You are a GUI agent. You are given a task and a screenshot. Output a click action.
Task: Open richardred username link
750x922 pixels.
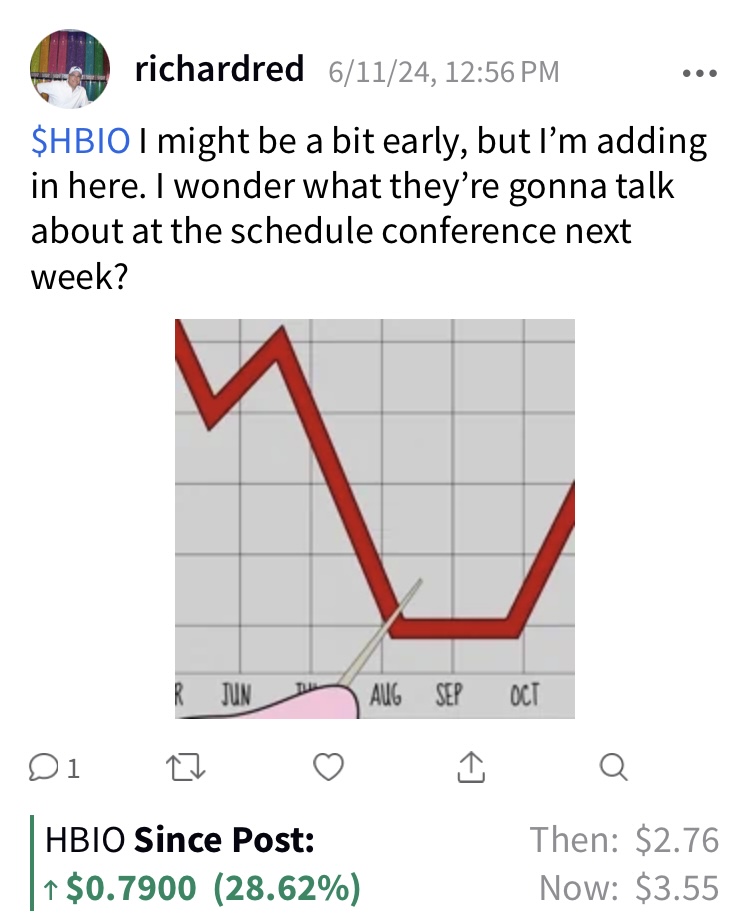[219, 70]
